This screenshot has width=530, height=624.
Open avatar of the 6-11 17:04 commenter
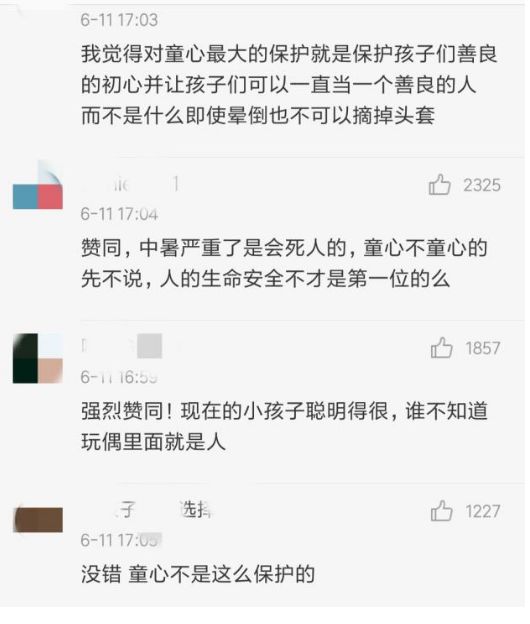click(38, 185)
